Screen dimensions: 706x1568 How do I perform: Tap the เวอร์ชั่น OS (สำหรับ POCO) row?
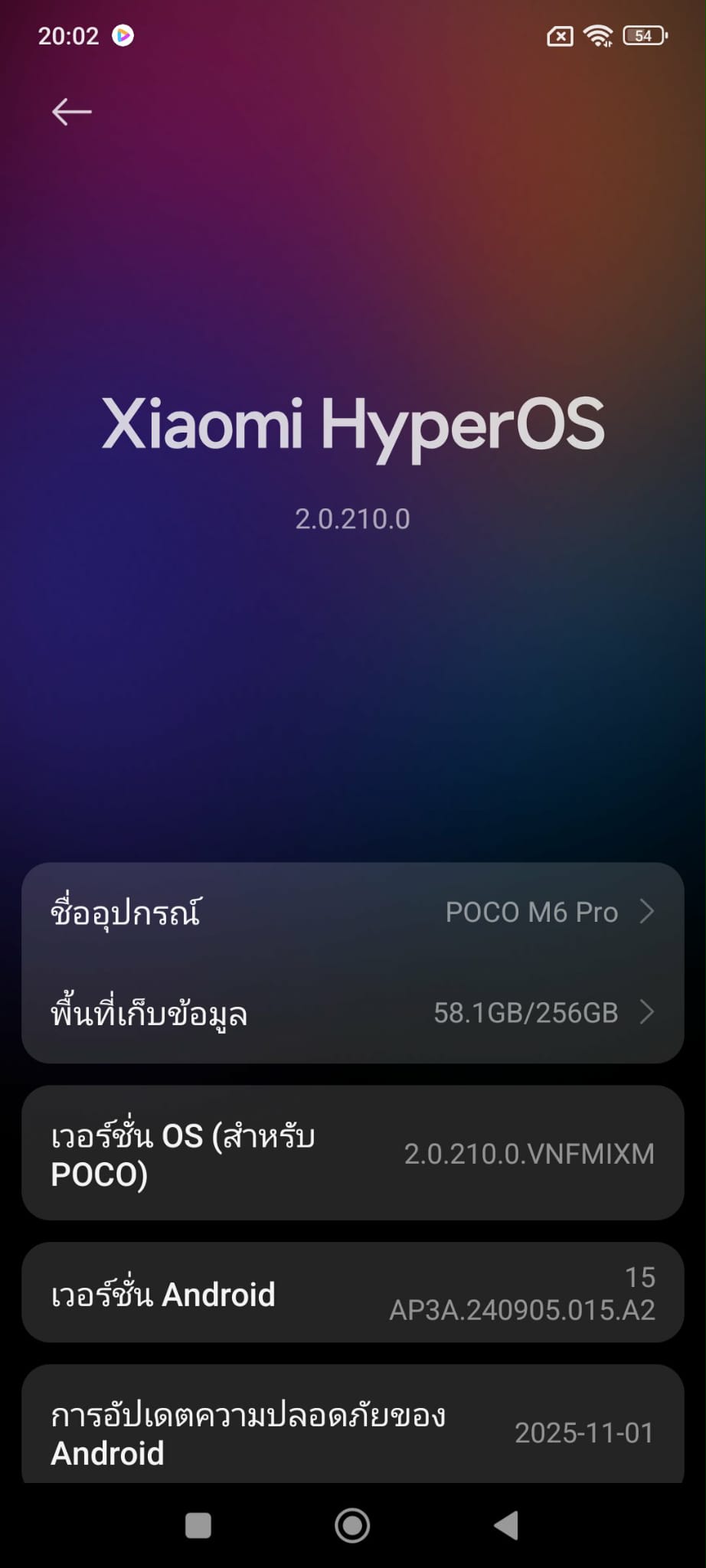coord(352,1154)
